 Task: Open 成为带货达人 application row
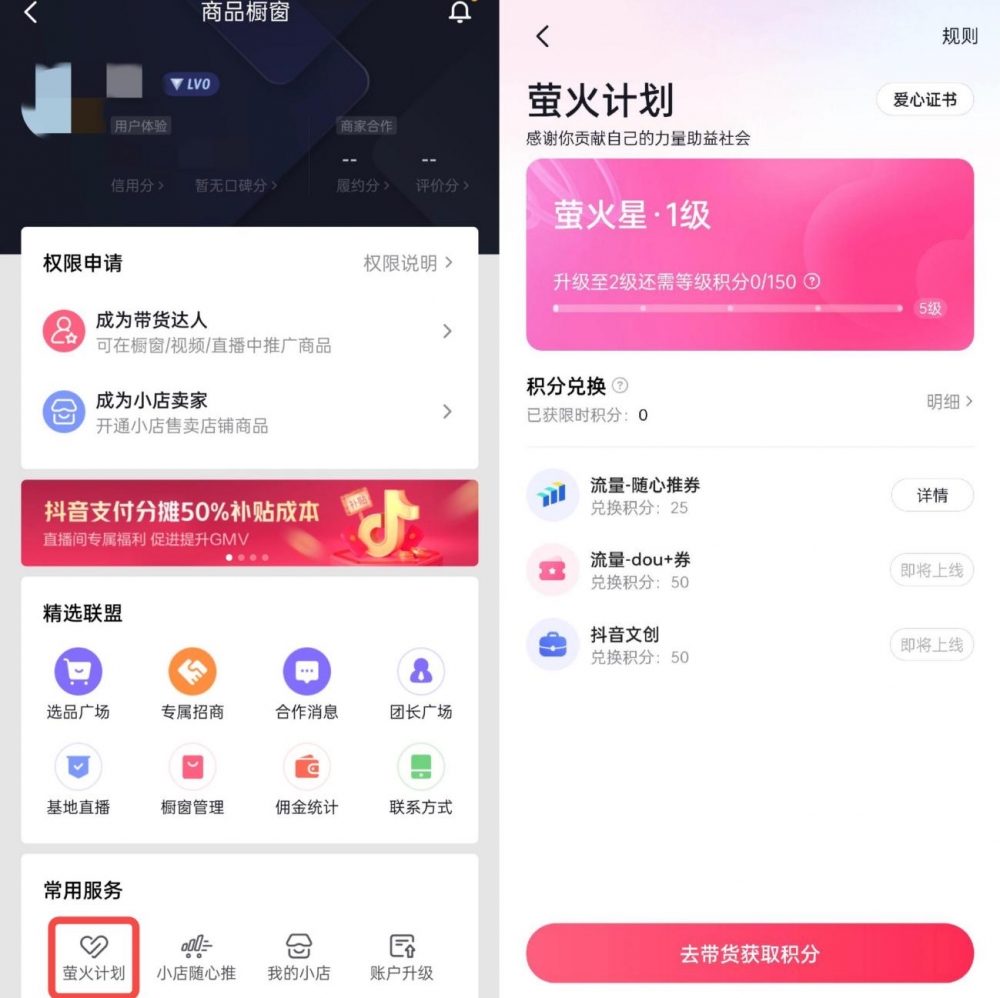point(249,332)
